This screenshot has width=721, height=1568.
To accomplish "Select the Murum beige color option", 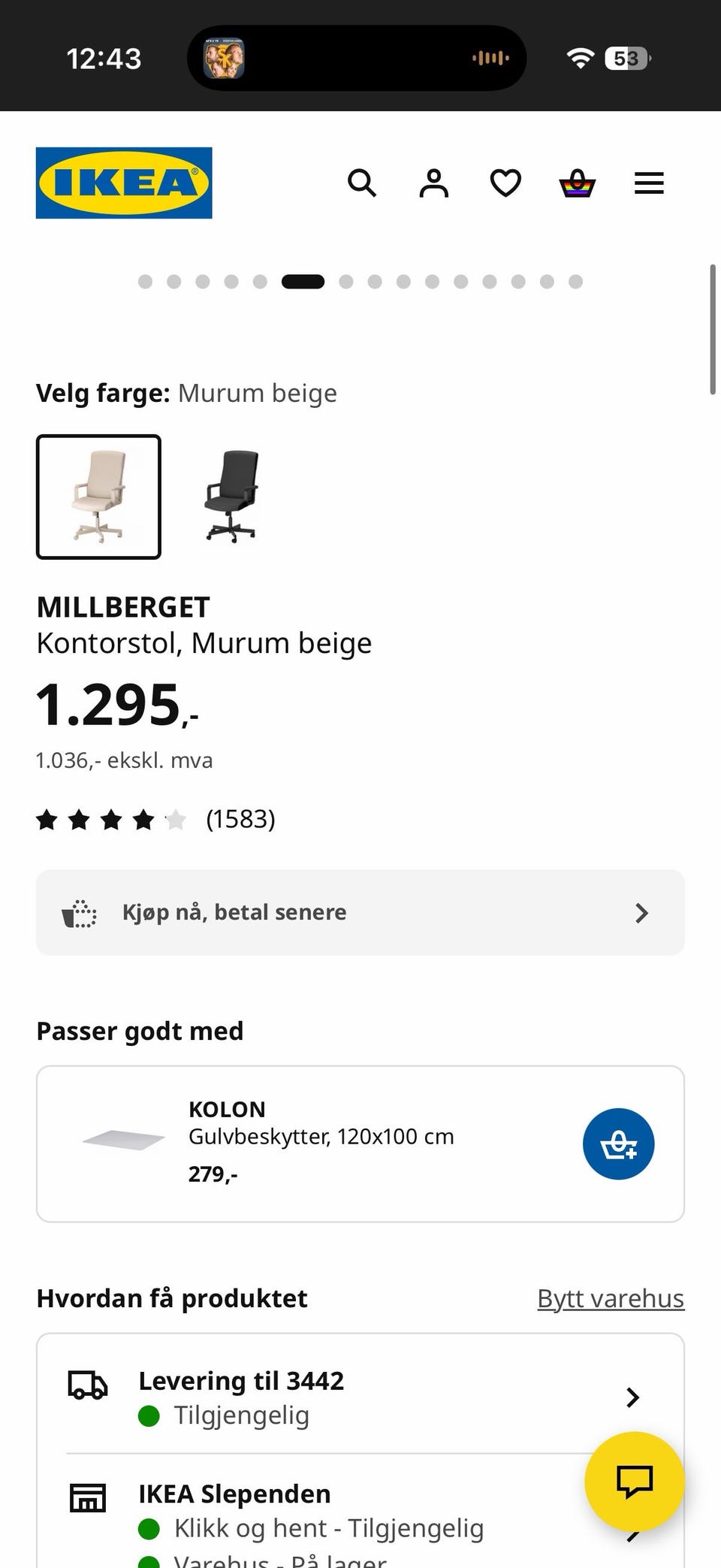I will 98,496.
